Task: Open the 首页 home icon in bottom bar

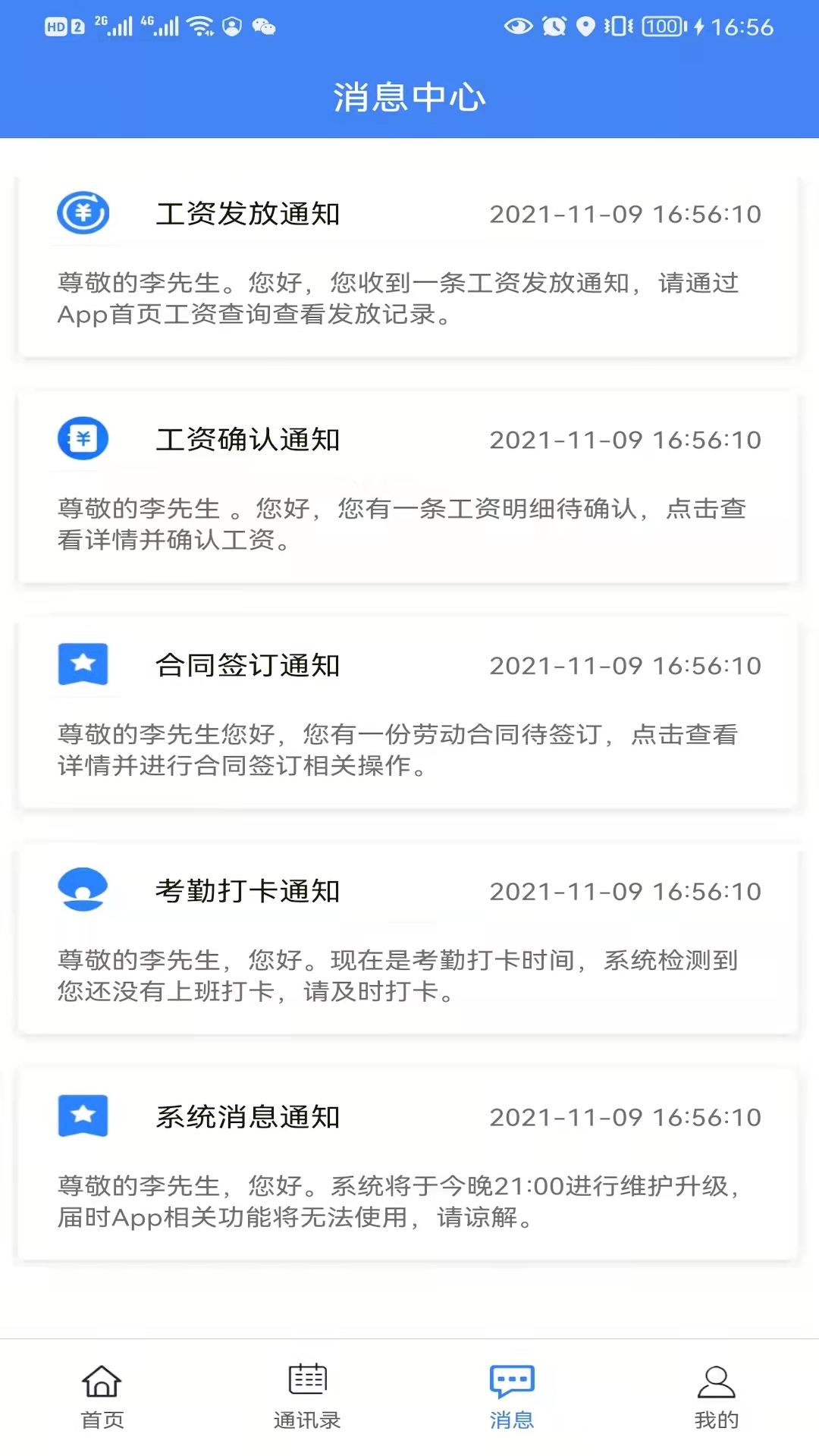Action: (101, 1382)
